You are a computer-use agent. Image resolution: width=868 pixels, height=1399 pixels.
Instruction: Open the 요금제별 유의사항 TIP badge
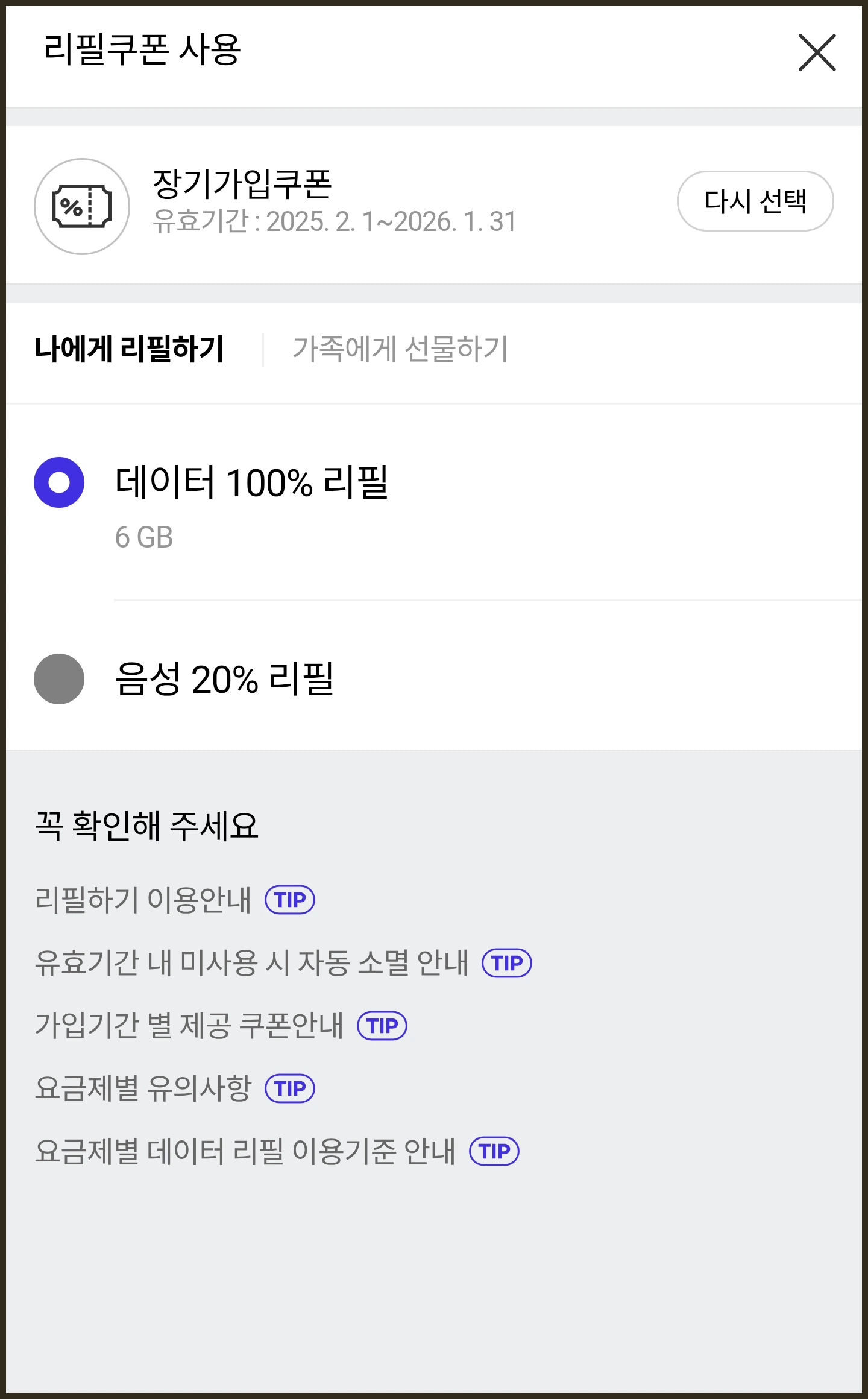[291, 1088]
